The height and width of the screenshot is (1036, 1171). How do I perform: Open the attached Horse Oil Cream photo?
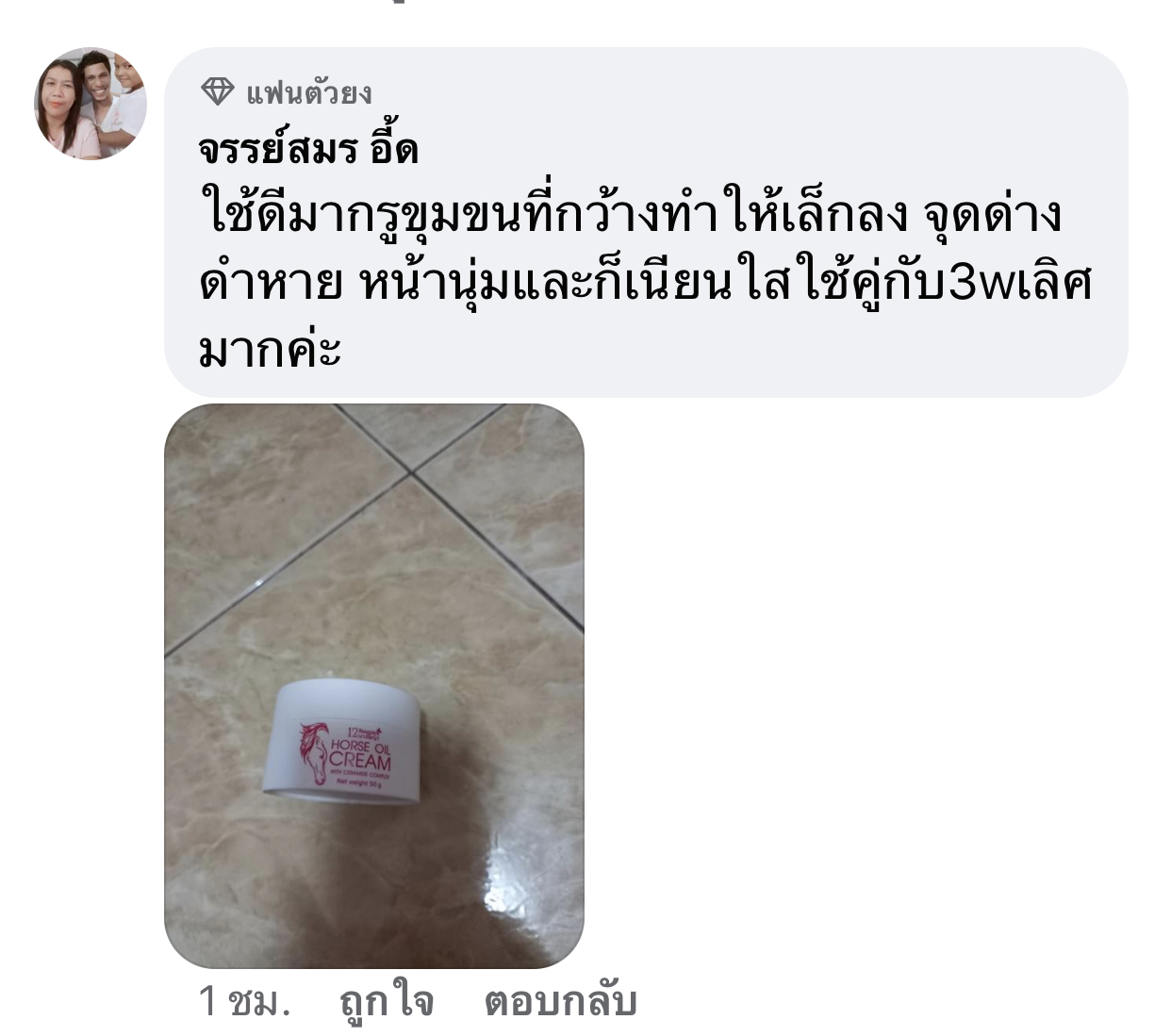[374, 685]
